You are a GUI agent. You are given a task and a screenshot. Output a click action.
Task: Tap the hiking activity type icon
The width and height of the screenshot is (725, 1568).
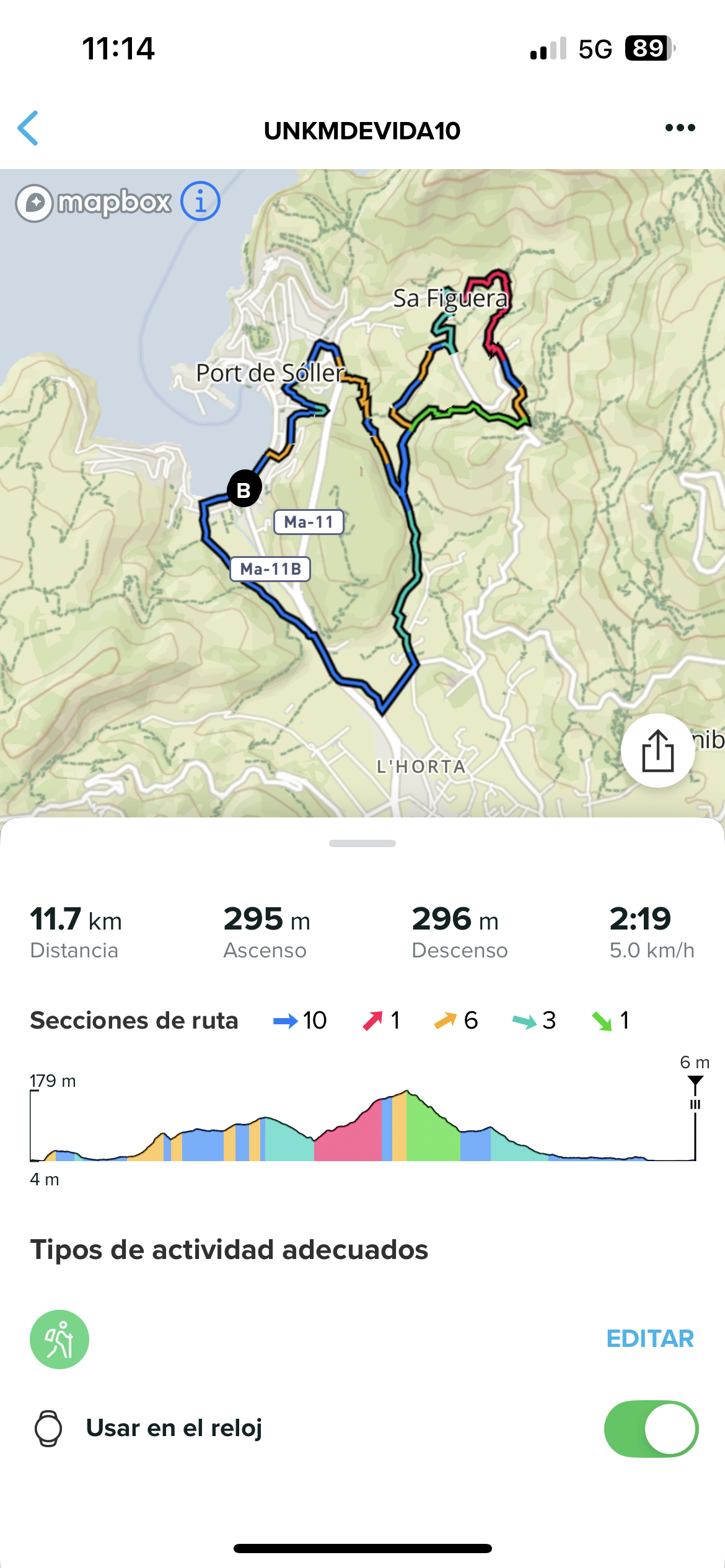click(59, 1339)
